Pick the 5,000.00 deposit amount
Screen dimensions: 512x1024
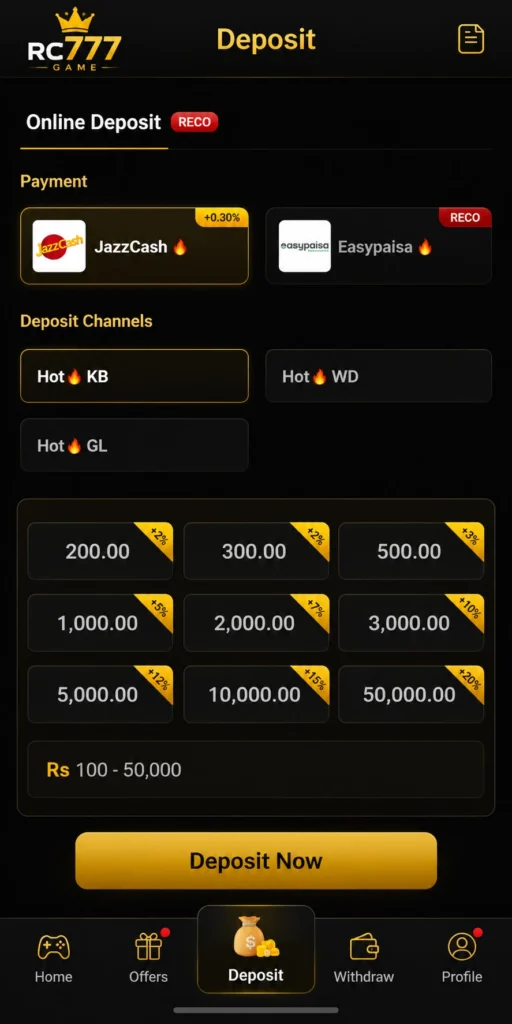click(100, 694)
